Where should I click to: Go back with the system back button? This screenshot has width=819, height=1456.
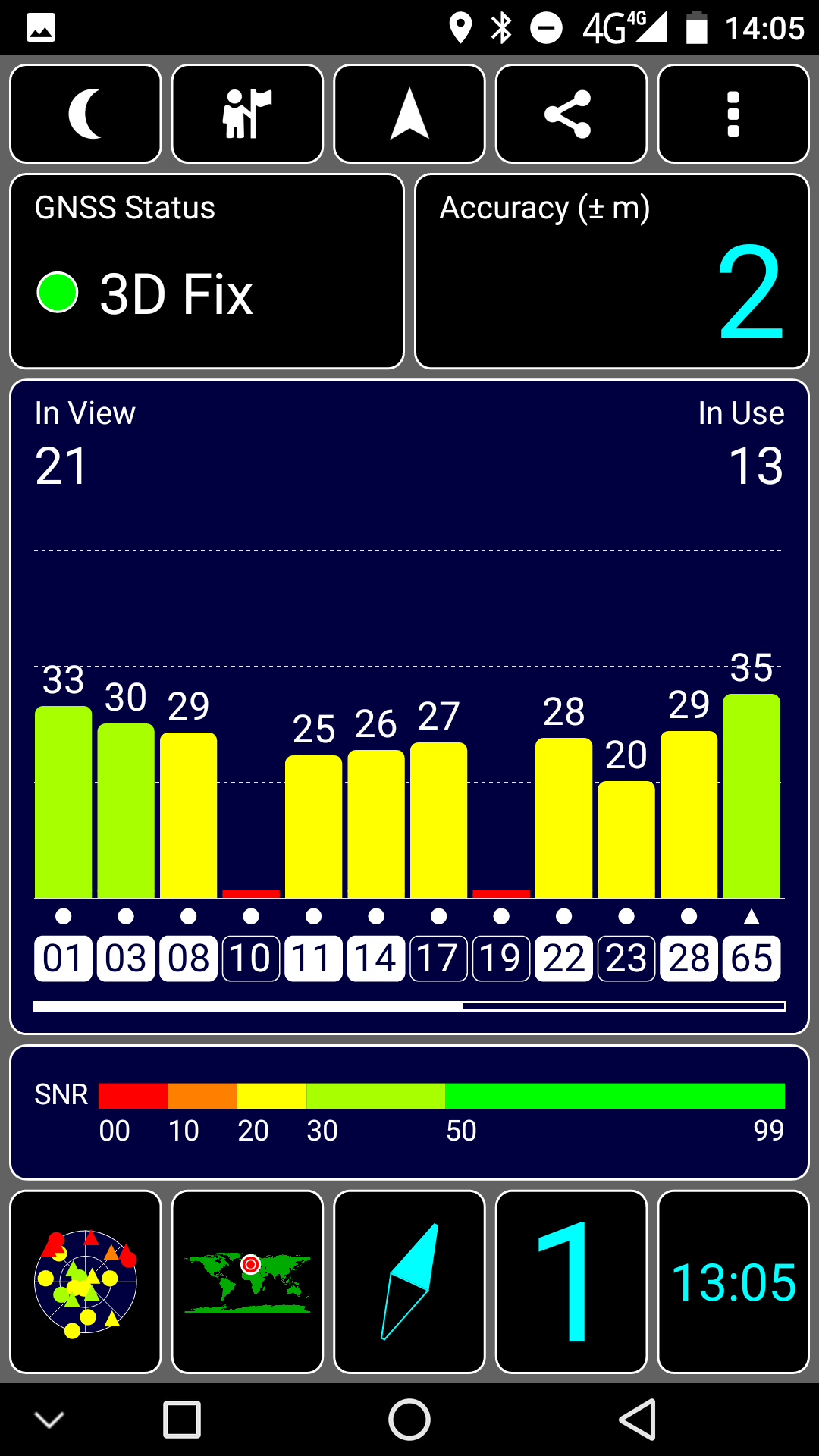coord(637,1420)
